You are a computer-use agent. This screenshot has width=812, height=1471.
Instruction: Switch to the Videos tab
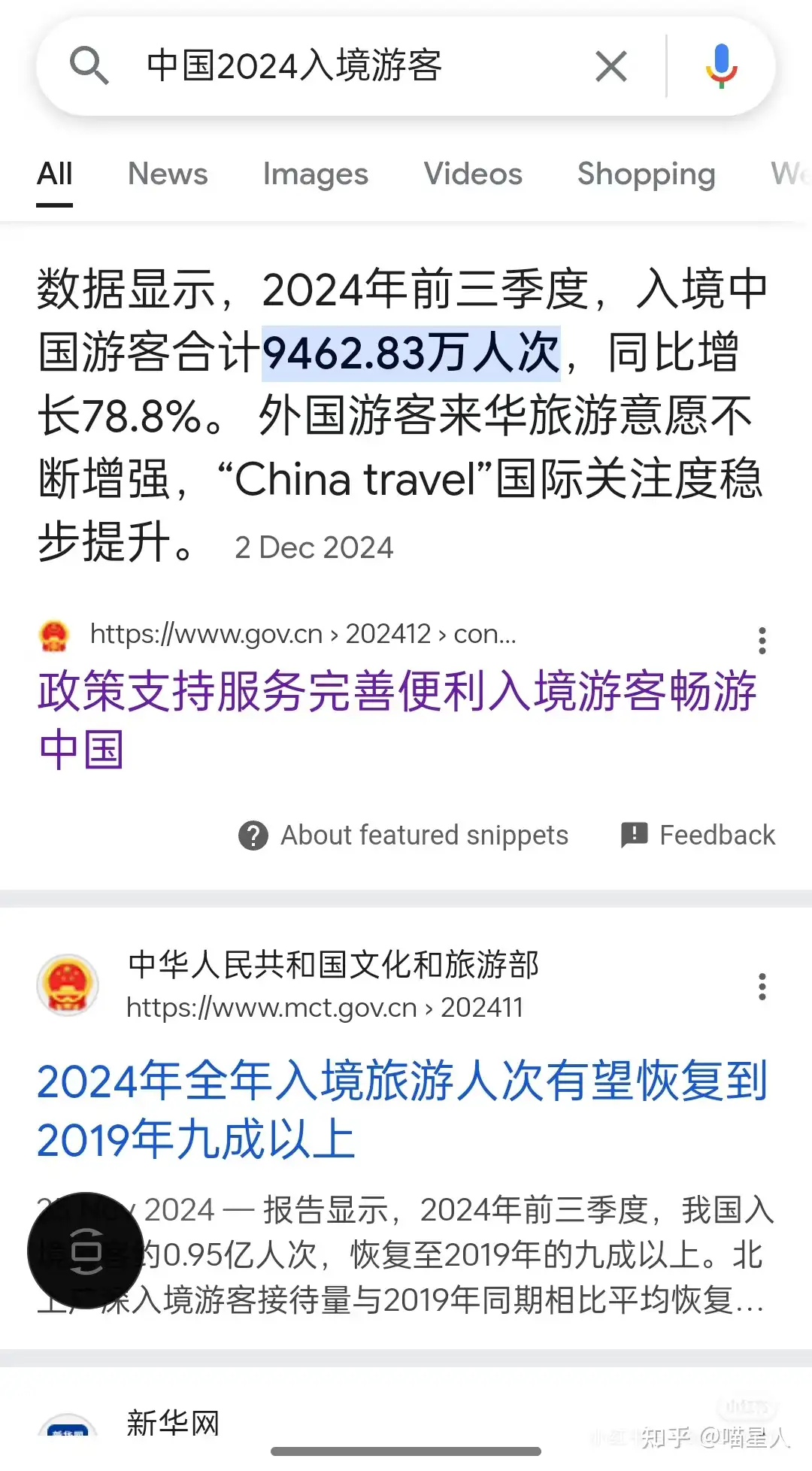[x=472, y=174]
